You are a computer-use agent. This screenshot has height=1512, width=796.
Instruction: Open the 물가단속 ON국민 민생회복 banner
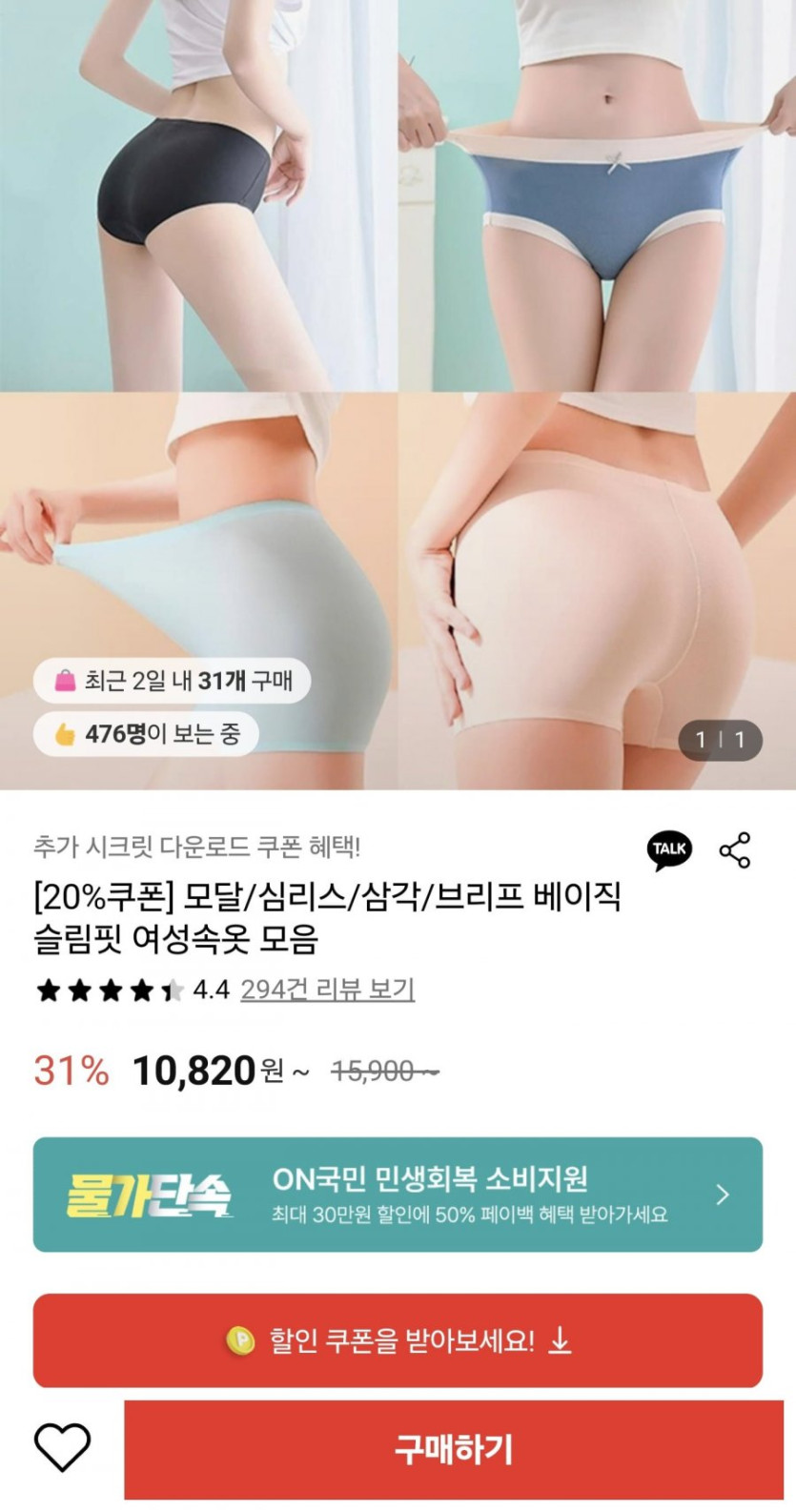tap(398, 1195)
